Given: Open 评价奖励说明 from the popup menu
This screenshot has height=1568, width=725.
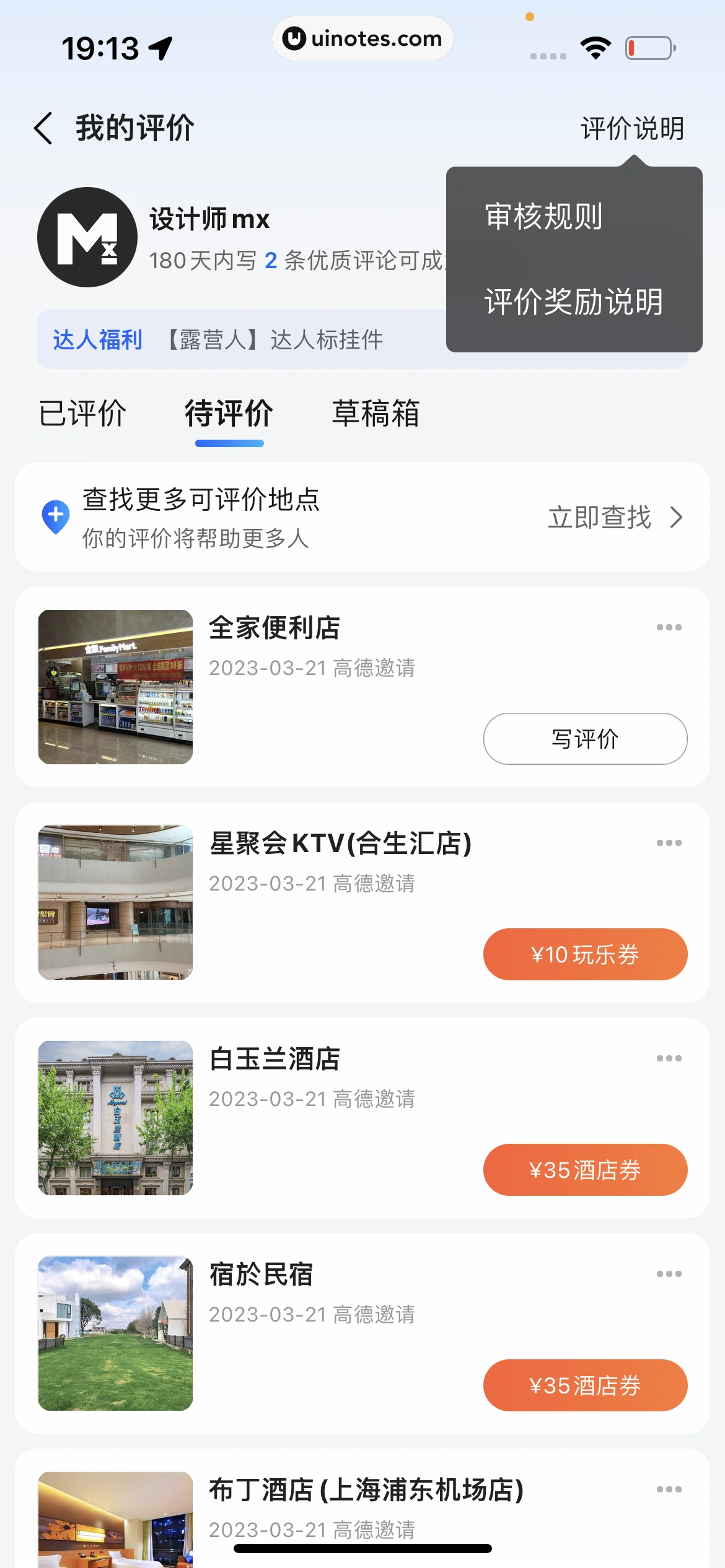Looking at the screenshot, I should click(x=573, y=302).
